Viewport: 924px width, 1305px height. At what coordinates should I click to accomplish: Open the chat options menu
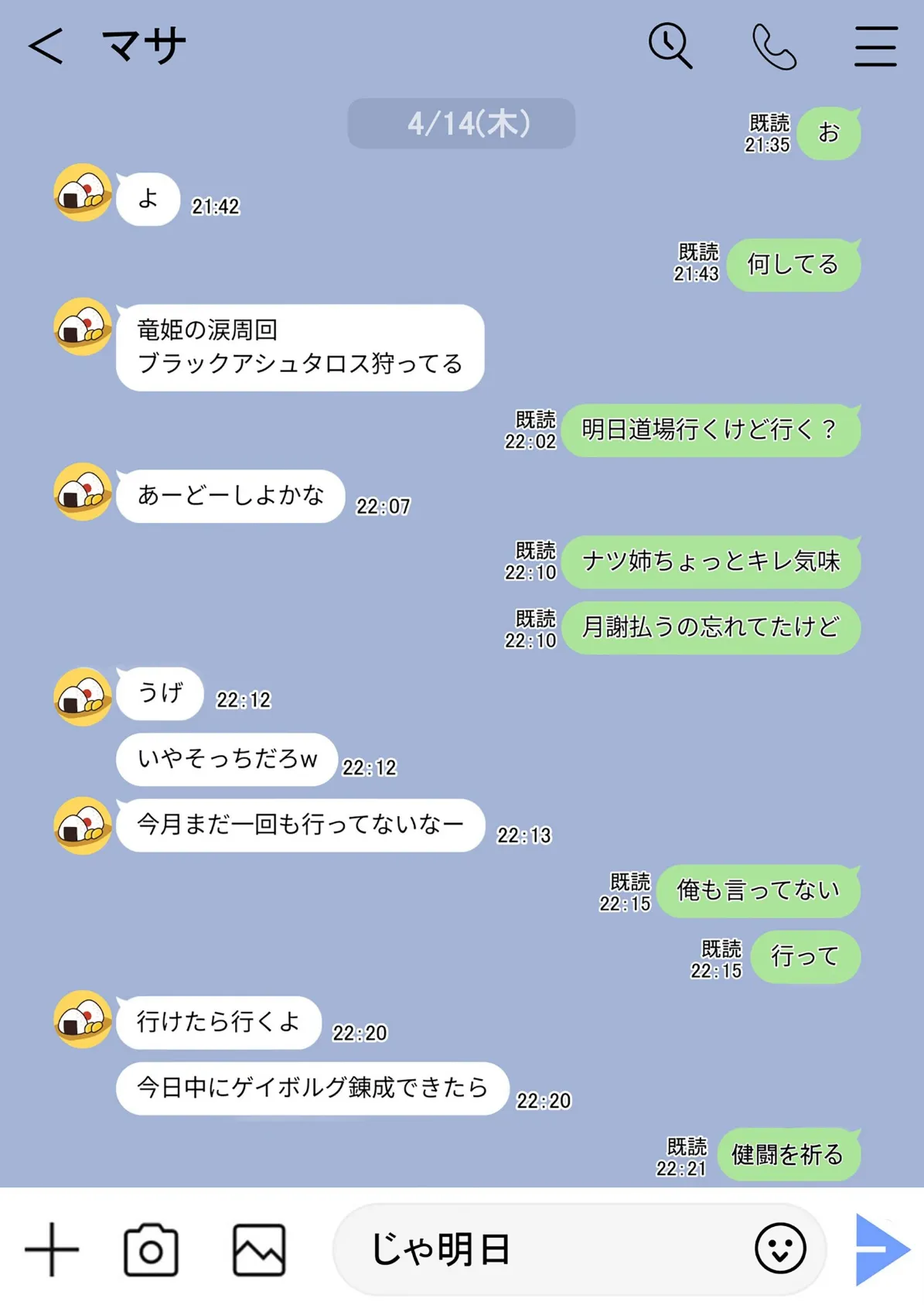[875, 46]
